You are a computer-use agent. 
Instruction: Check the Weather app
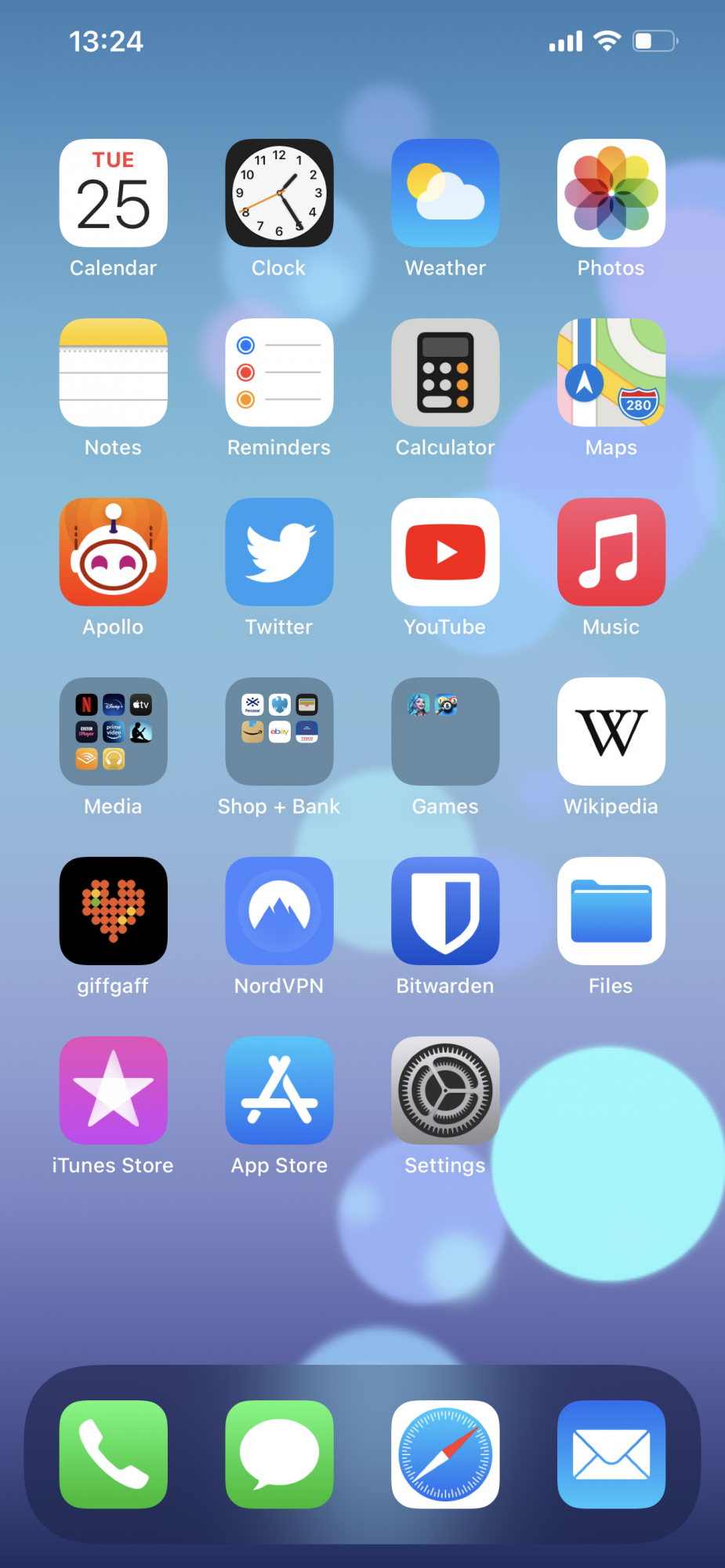pyautogui.click(x=445, y=193)
